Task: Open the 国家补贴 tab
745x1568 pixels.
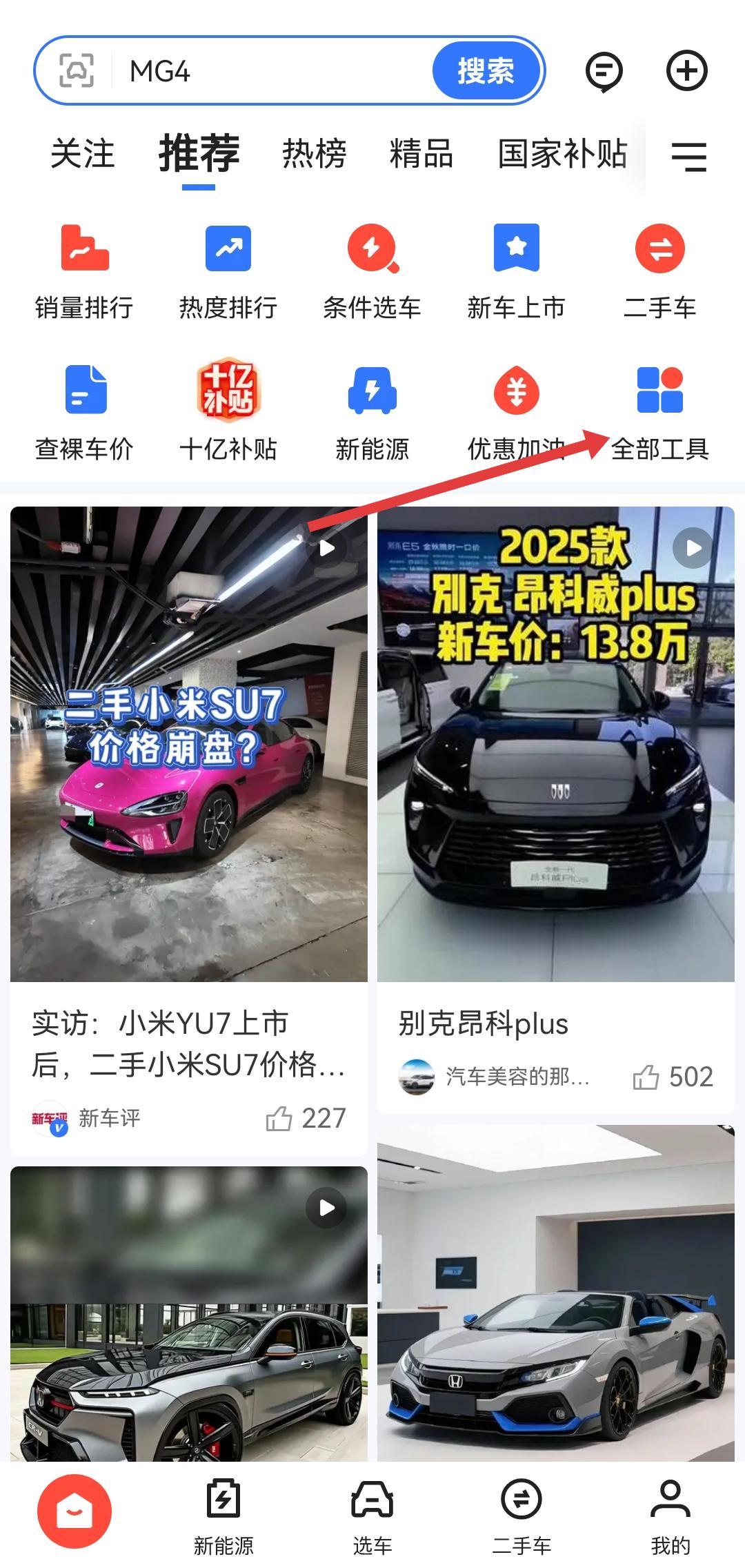Action: tap(562, 153)
